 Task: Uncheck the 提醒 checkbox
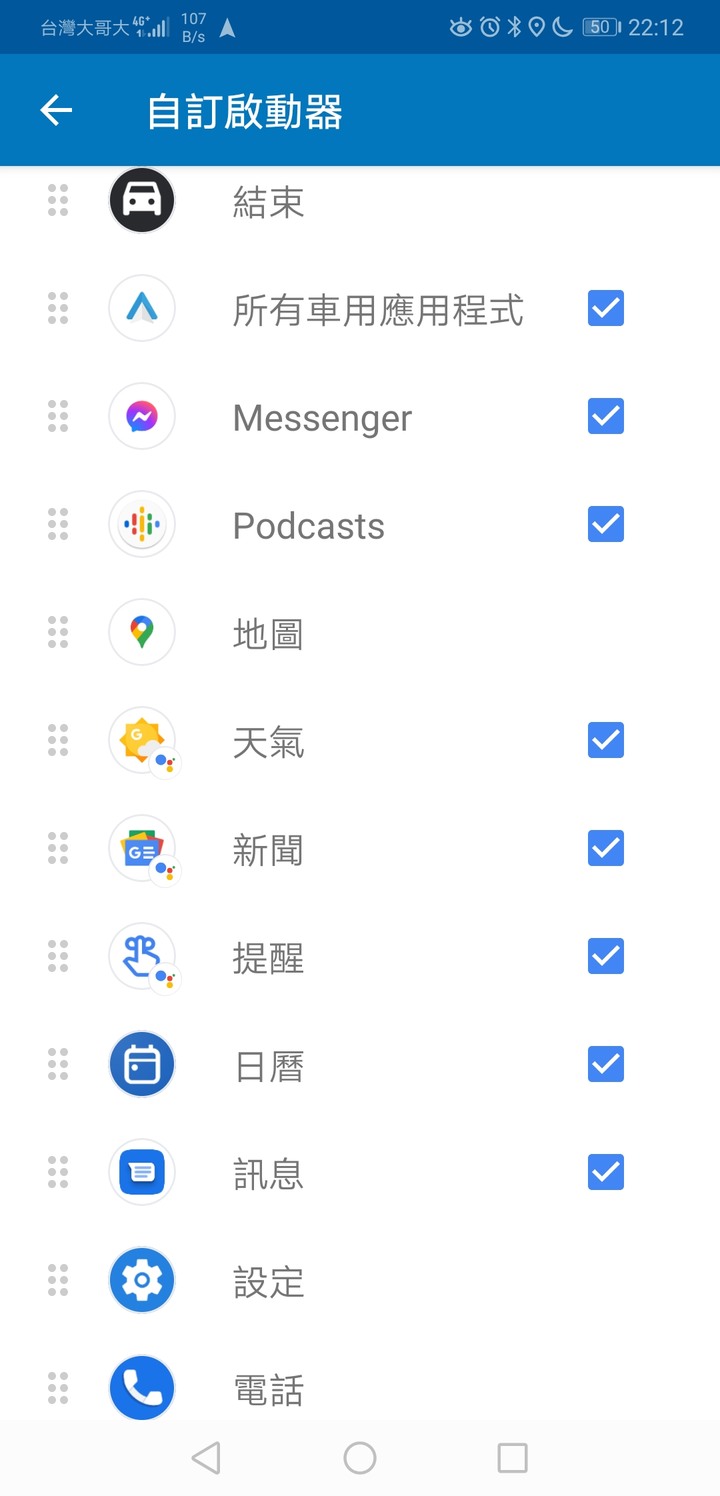coord(606,956)
